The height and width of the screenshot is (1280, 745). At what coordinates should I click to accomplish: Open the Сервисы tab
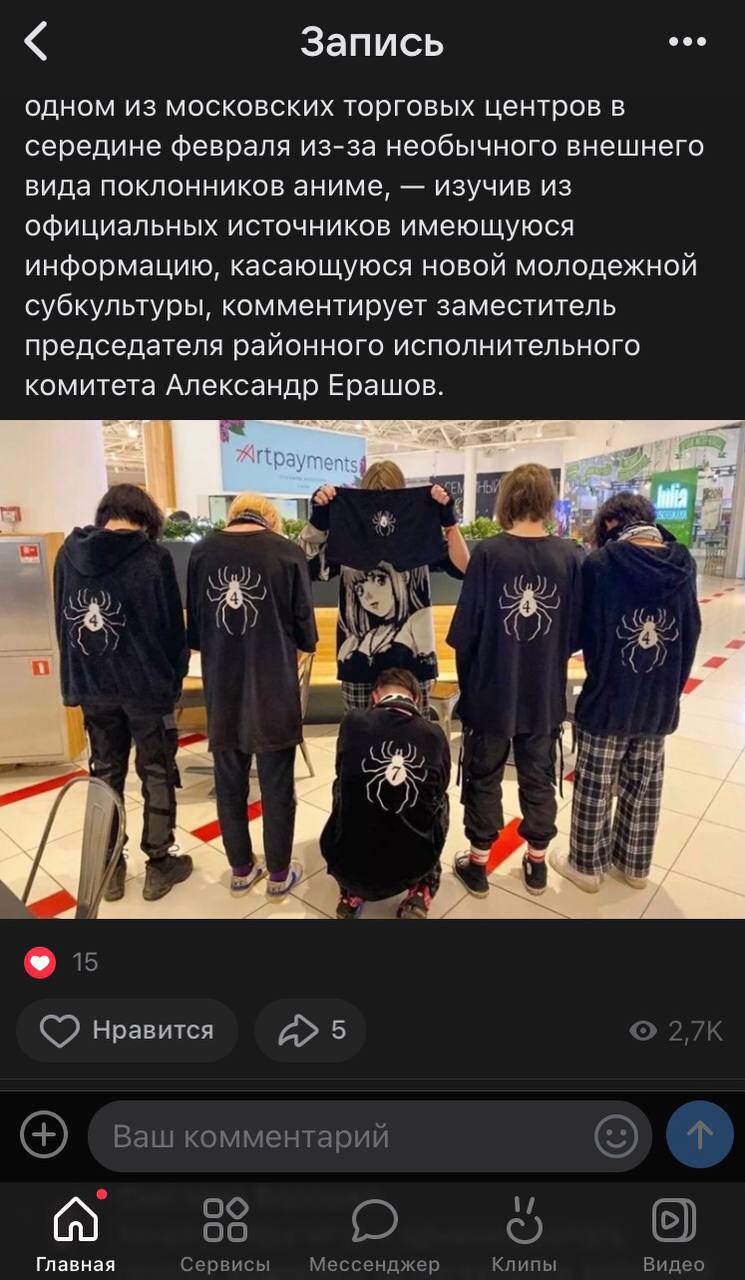tap(225, 1235)
